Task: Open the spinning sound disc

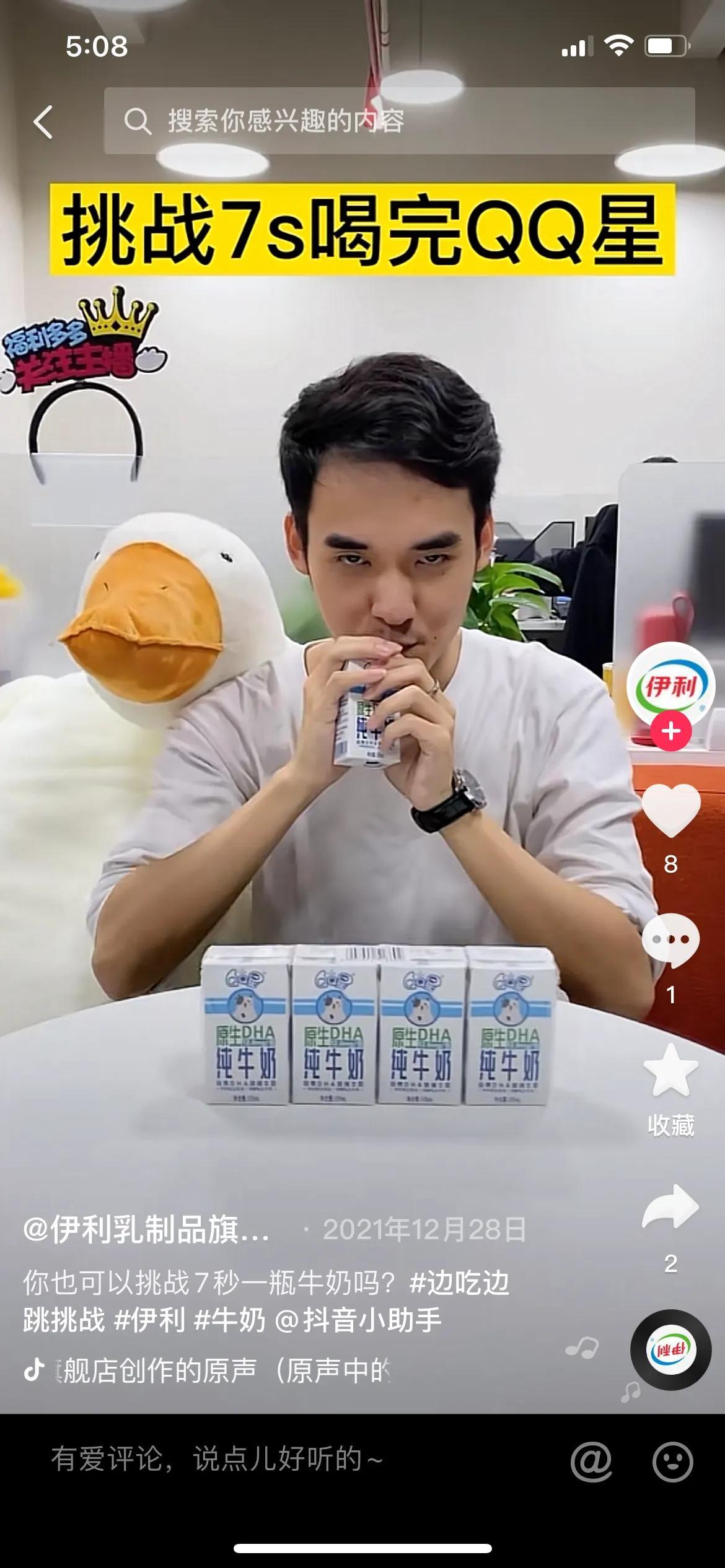Action: pos(670,1350)
